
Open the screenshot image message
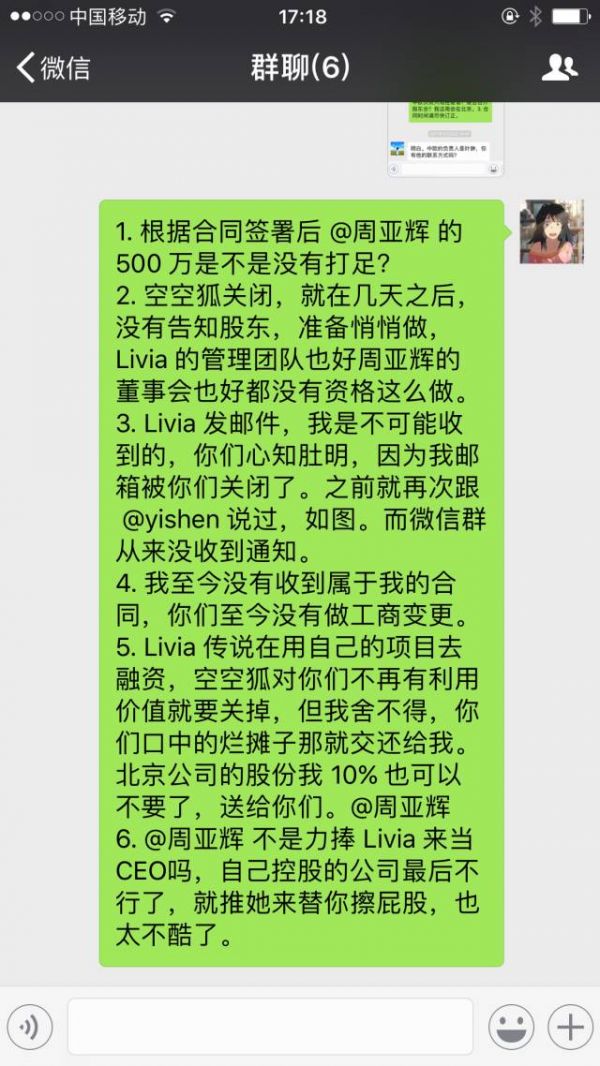(x=445, y=139)
